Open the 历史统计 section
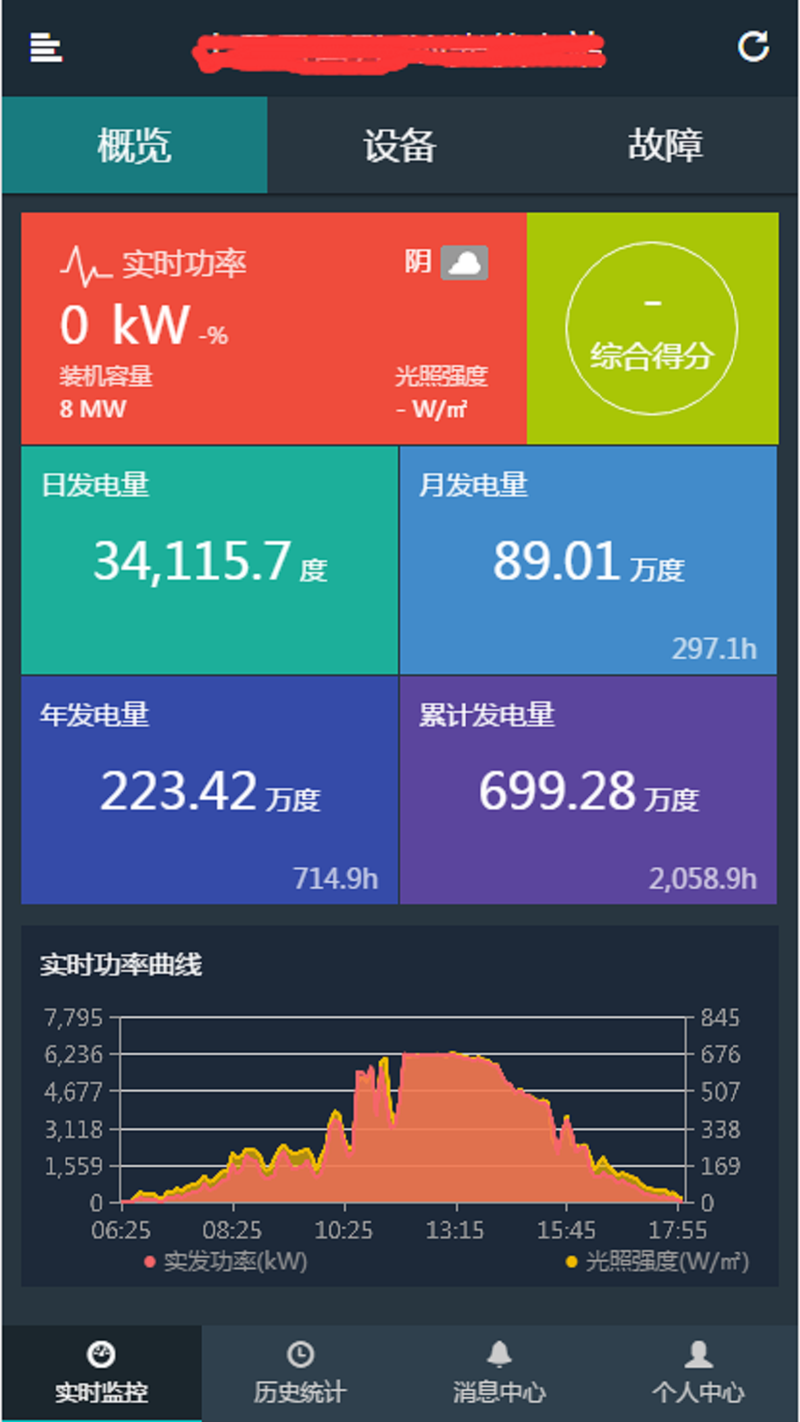Screen dimensions: 800x1422 (x=300, y=1373)
